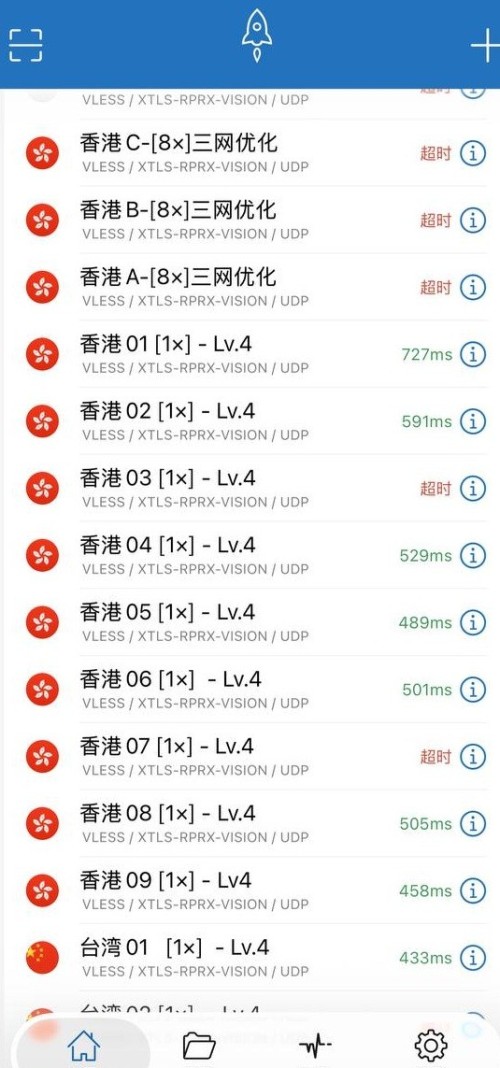Switch to the home tab
The height and width of the screenshot is (1068, 500).
[x=84, y=1046]
